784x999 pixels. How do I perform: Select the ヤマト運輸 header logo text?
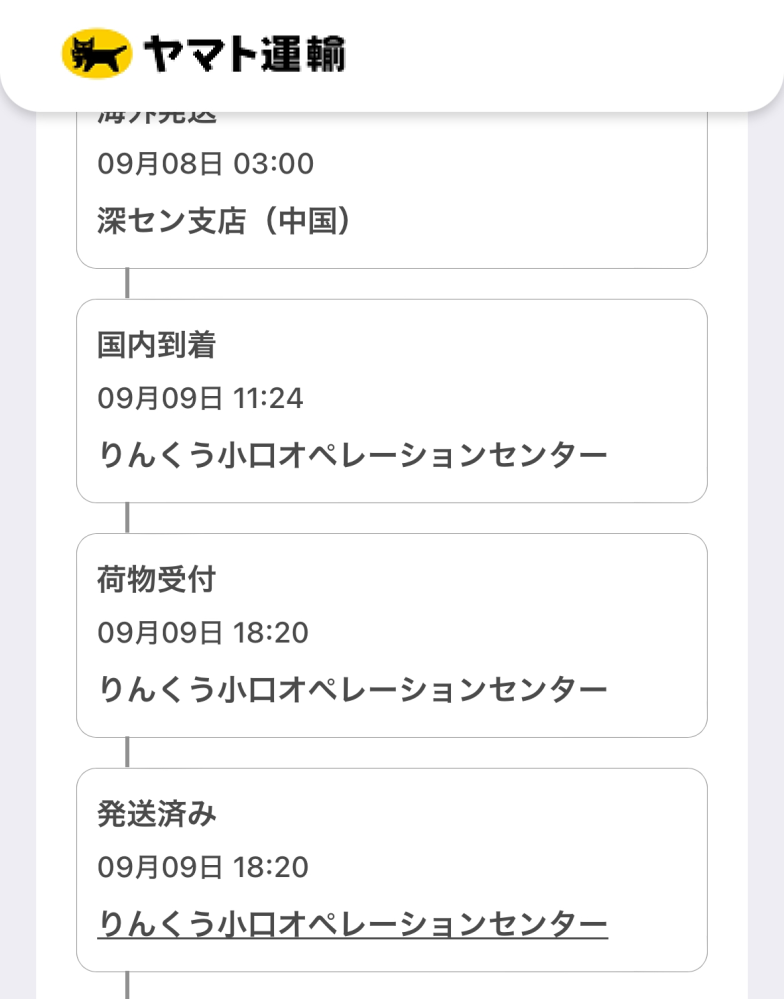click(244, 55)
